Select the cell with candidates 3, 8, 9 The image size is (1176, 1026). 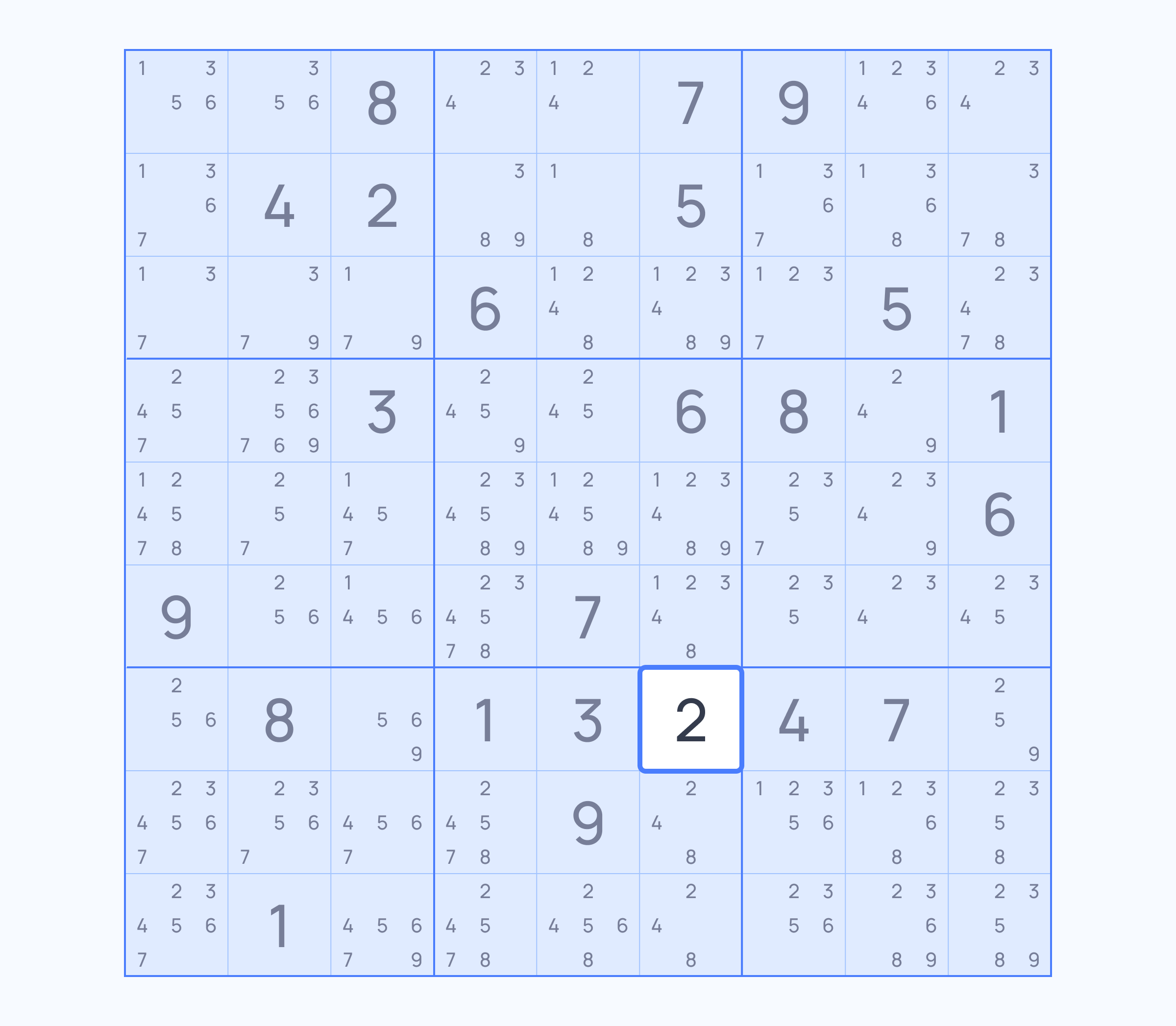[485, 205]
